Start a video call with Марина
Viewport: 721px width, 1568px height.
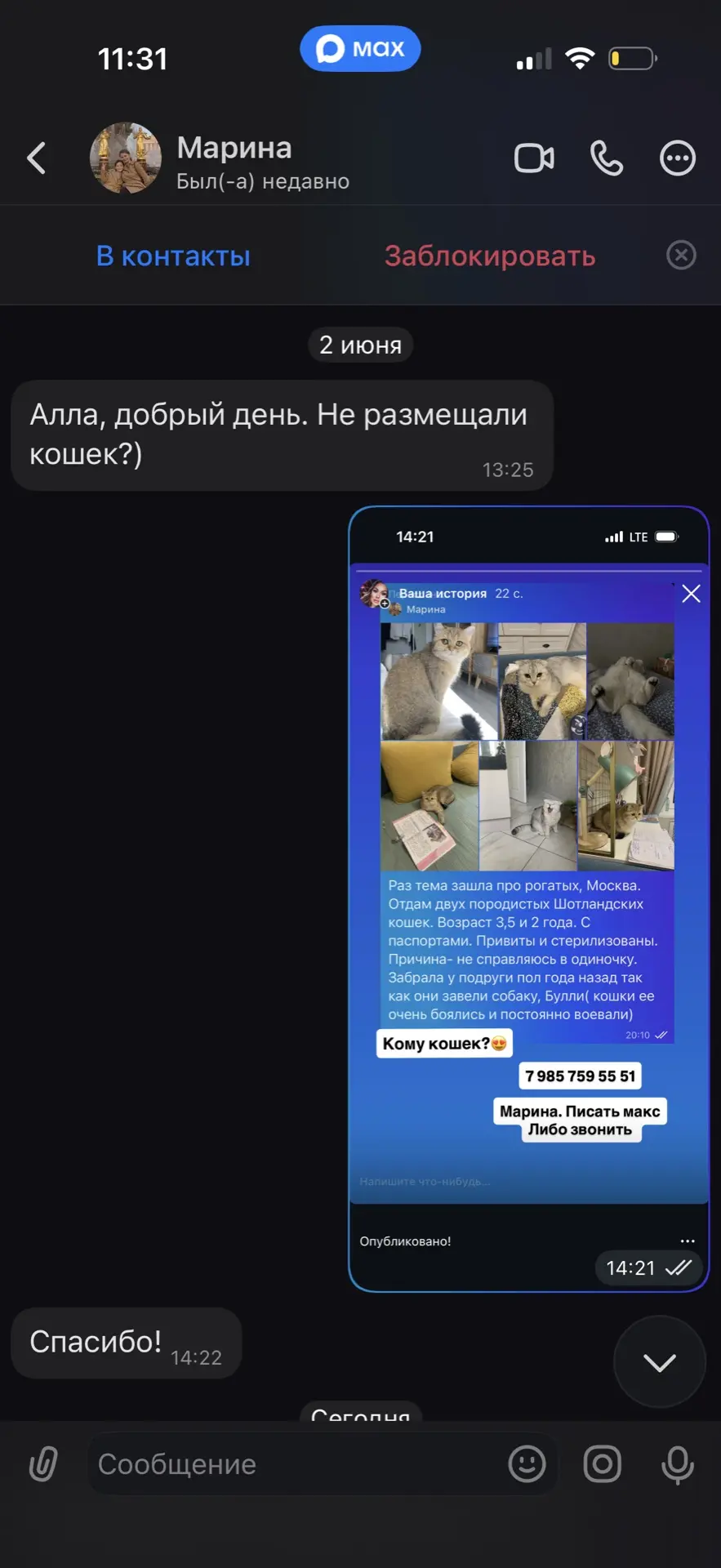click(x=534, y=158)
